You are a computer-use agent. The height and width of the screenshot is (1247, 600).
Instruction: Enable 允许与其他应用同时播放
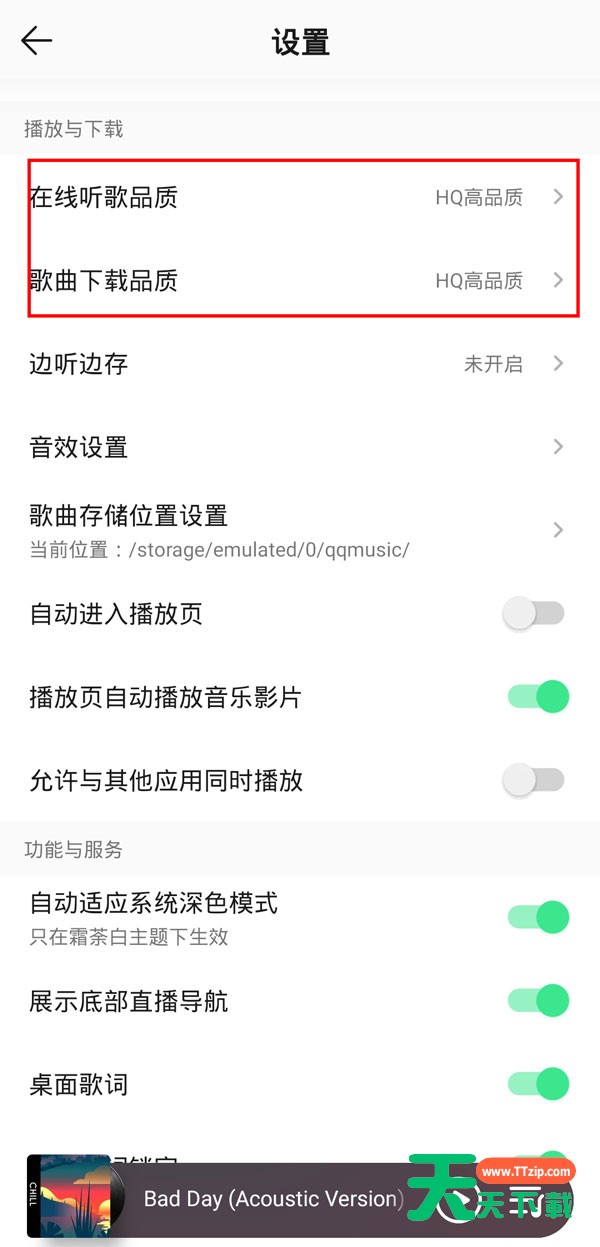(535, 780)
